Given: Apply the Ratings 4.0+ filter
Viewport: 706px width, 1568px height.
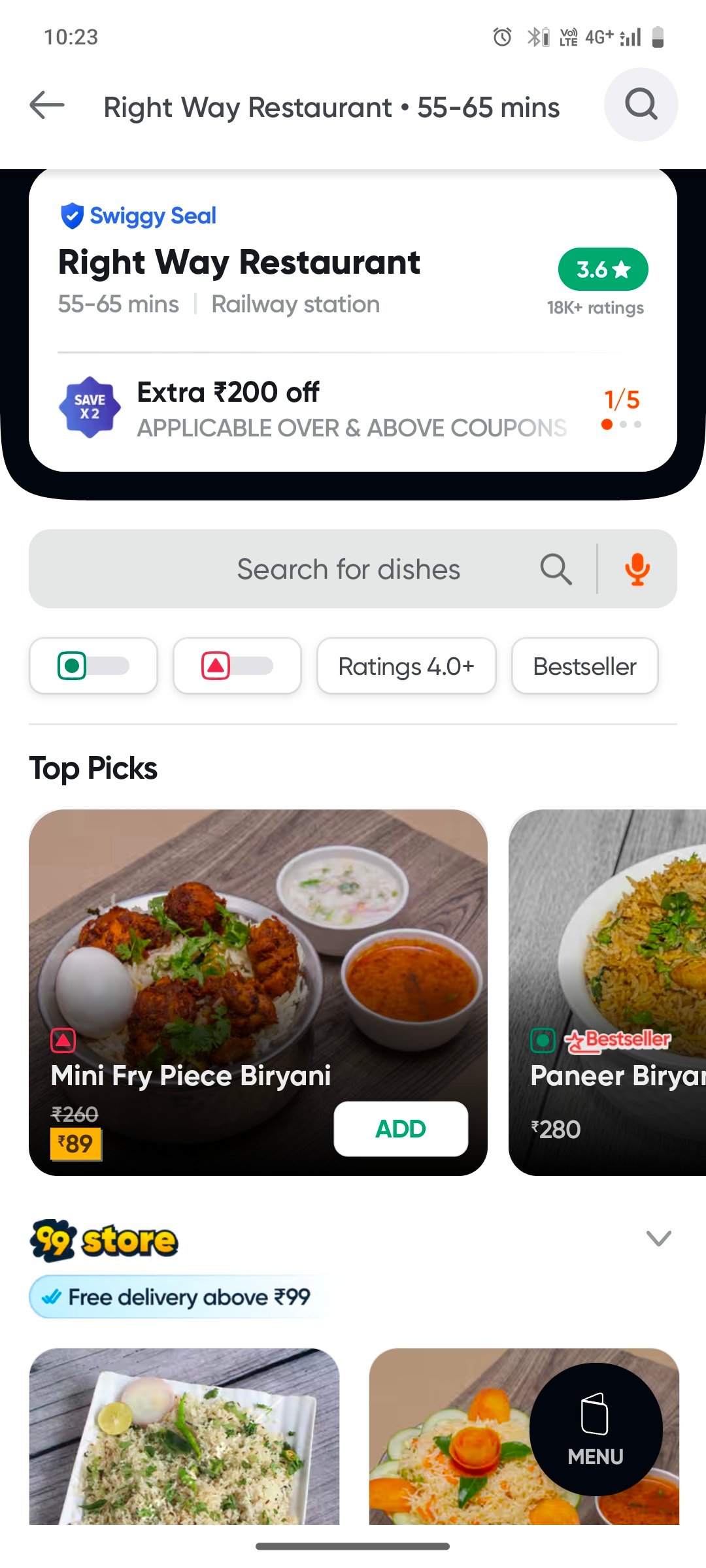Looking at the screenshot, I should click(x=406, y=666).
